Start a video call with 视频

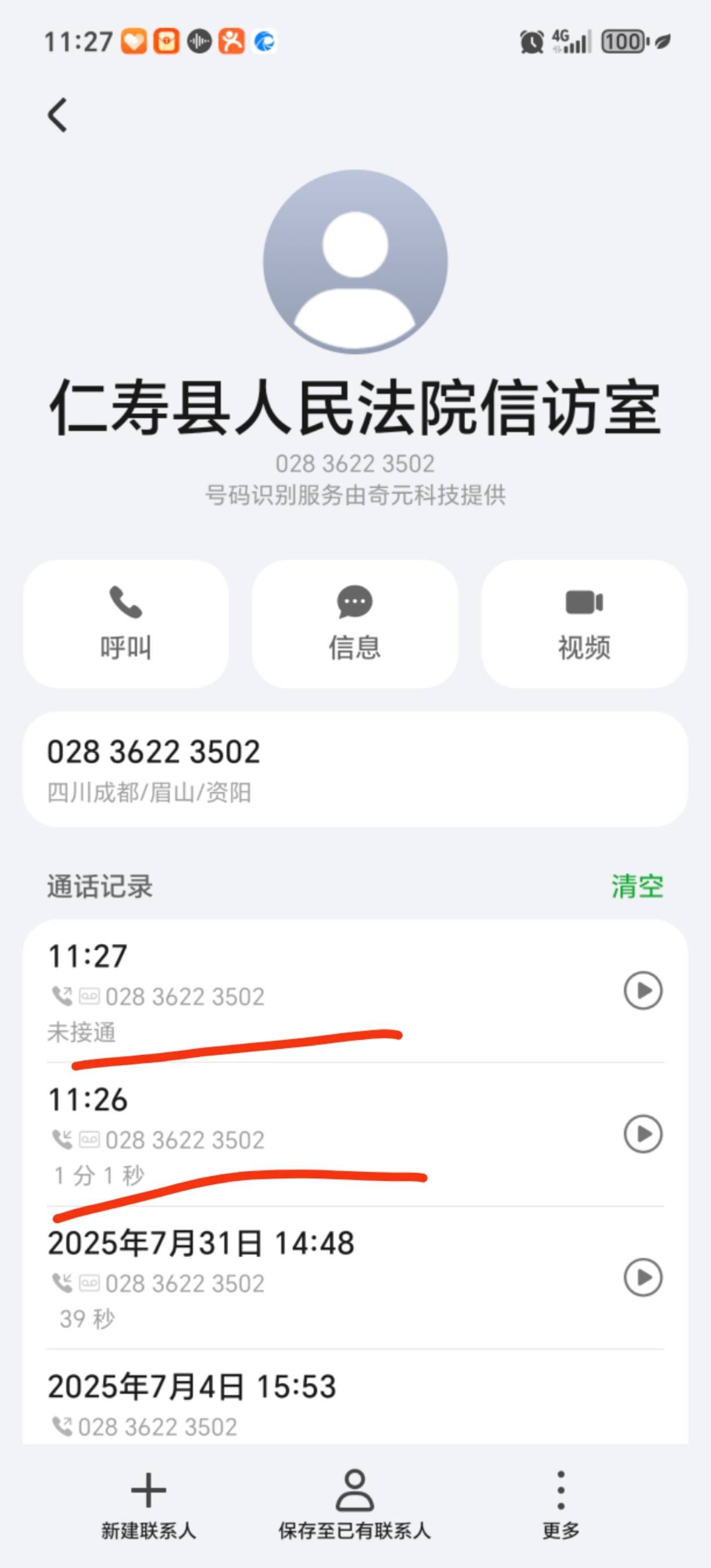(x=584, y=624)
